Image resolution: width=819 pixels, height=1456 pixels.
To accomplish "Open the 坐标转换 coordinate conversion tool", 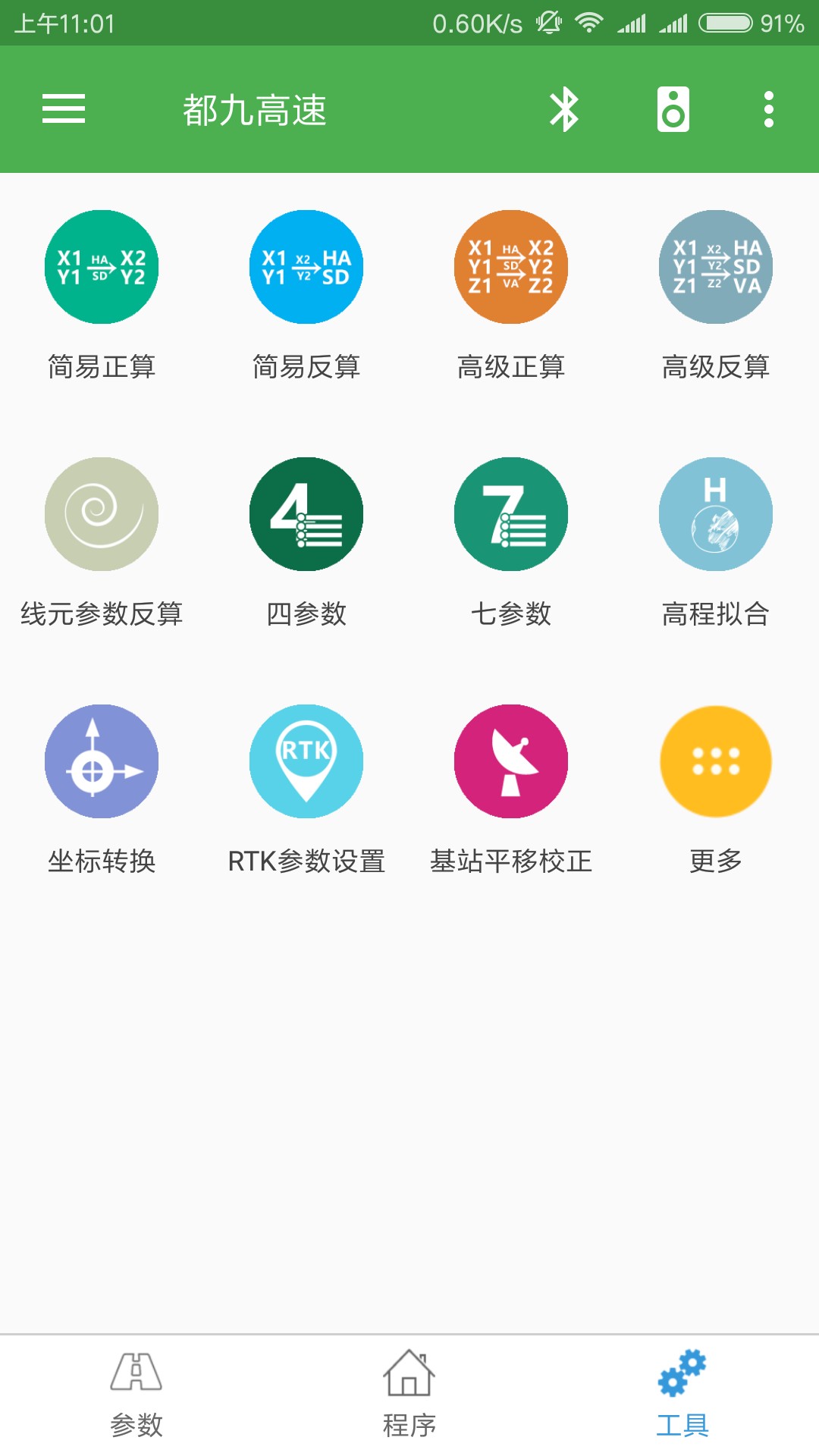I will tap(101, 761).
